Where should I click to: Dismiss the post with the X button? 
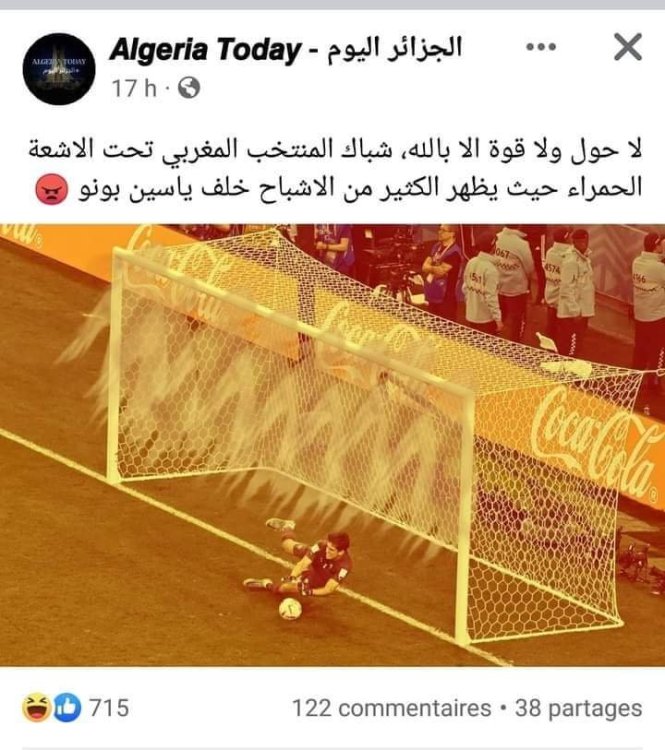pos(627,46)
